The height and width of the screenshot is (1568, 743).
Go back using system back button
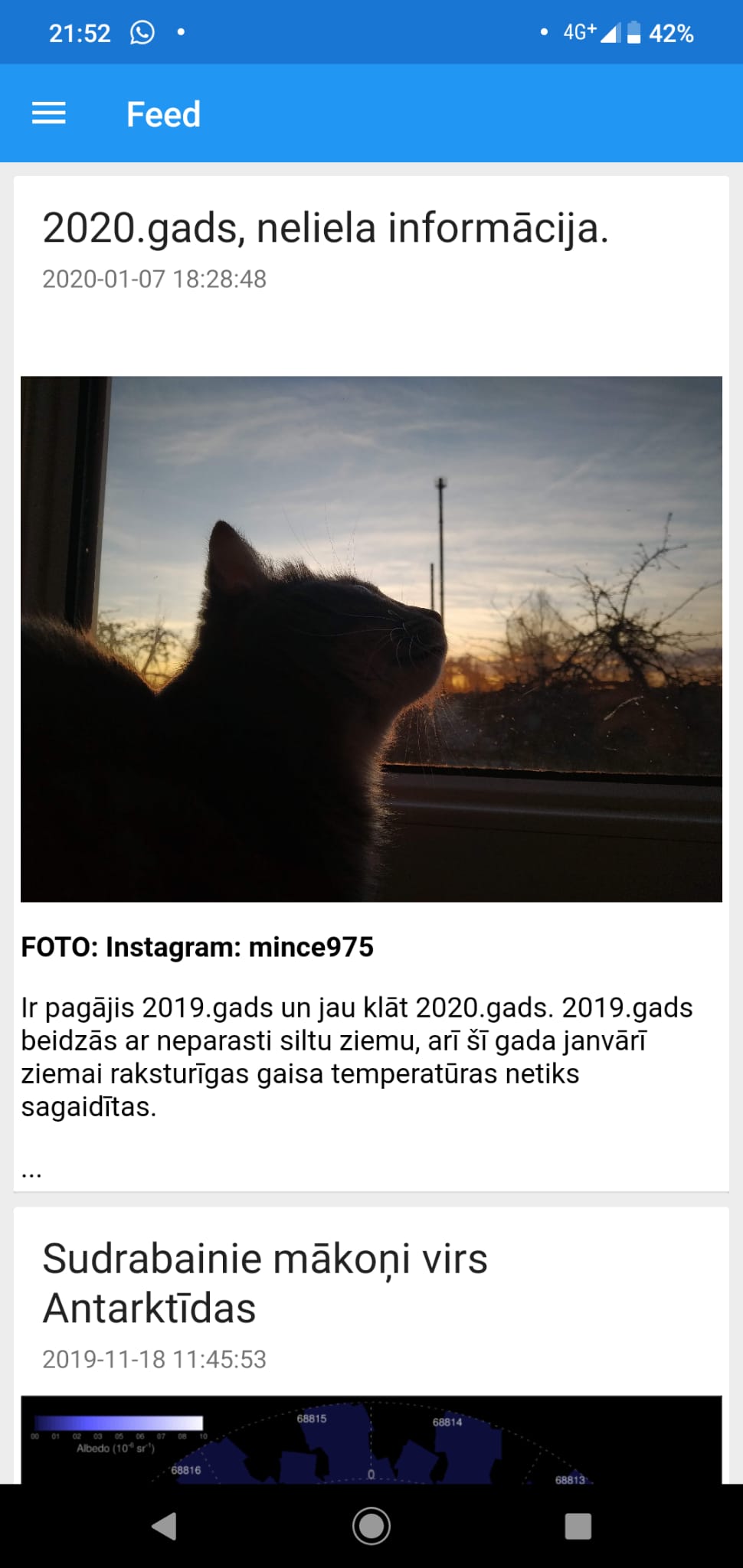point(164,1526)
